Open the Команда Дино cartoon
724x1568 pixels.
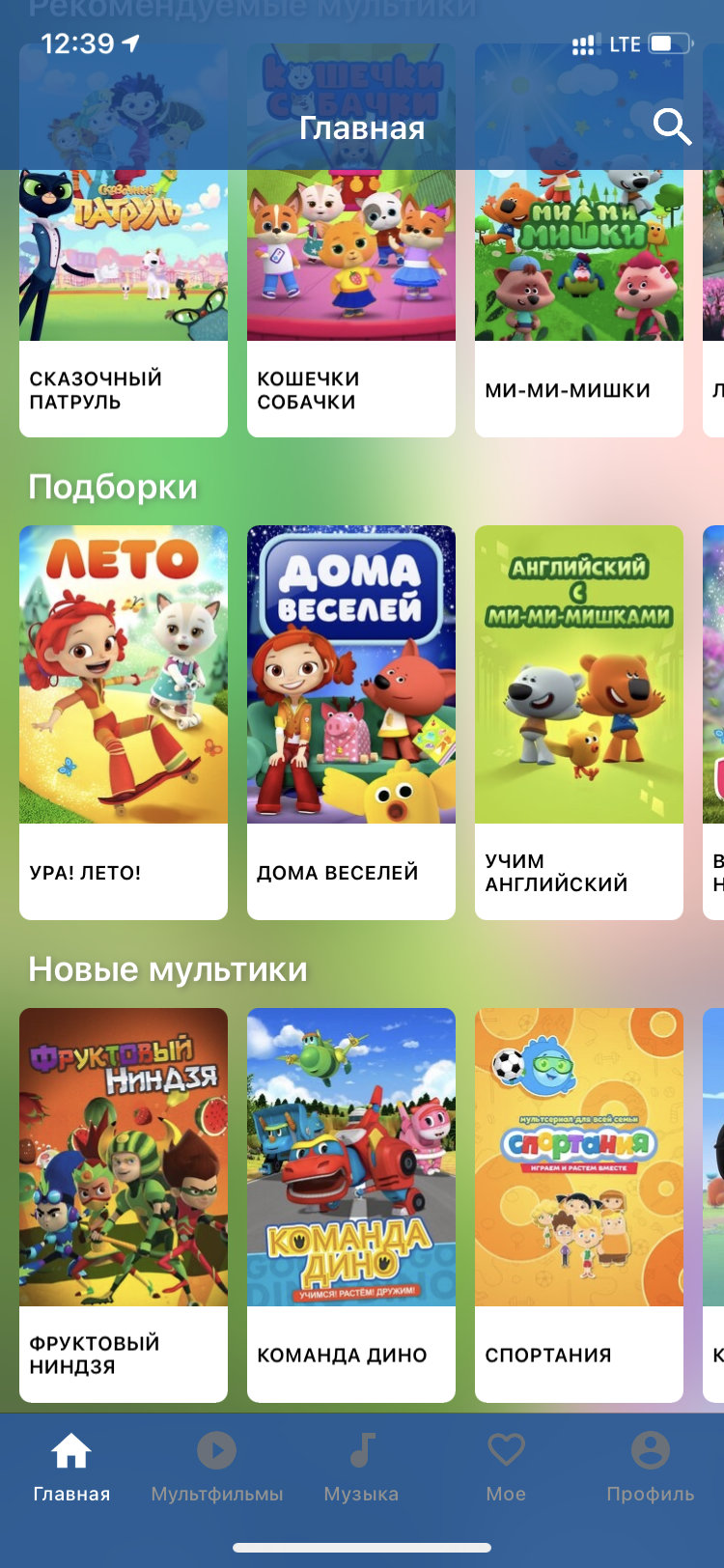[x=351, y=1205]
